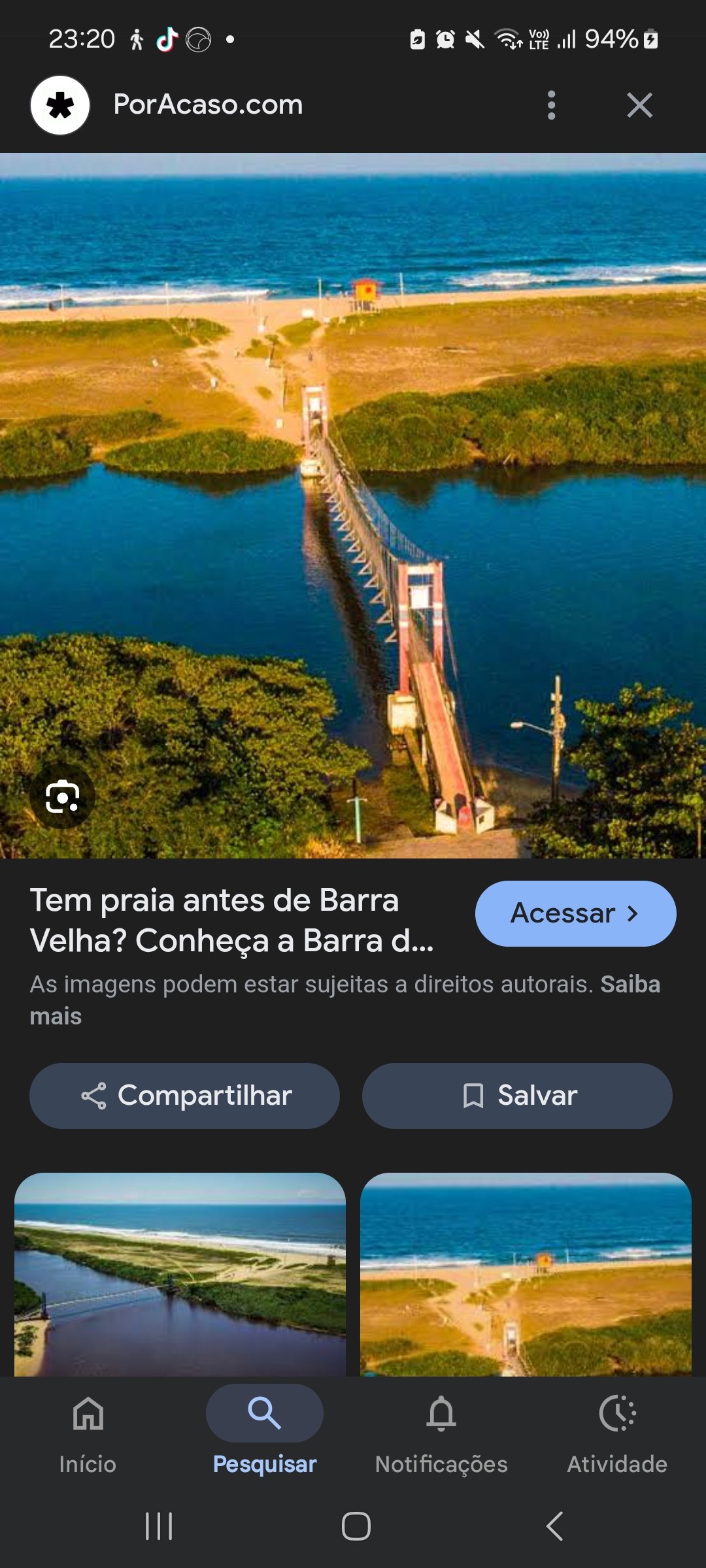Screen dimensions: 706x1568
Task: Tap Acessar to visit the site
Action: [x=575, y=913]
